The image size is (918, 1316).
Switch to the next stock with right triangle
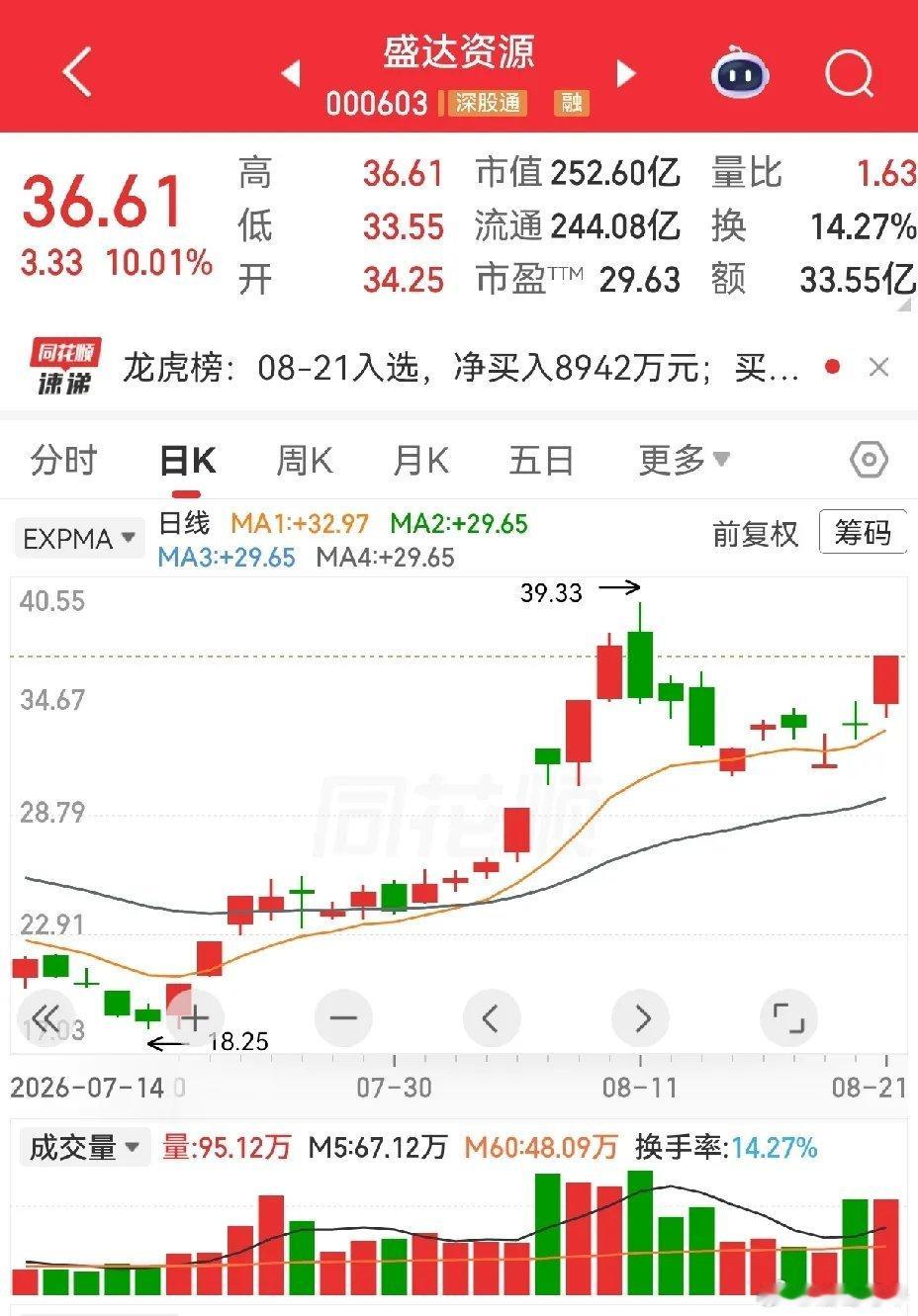pos(625,73)
